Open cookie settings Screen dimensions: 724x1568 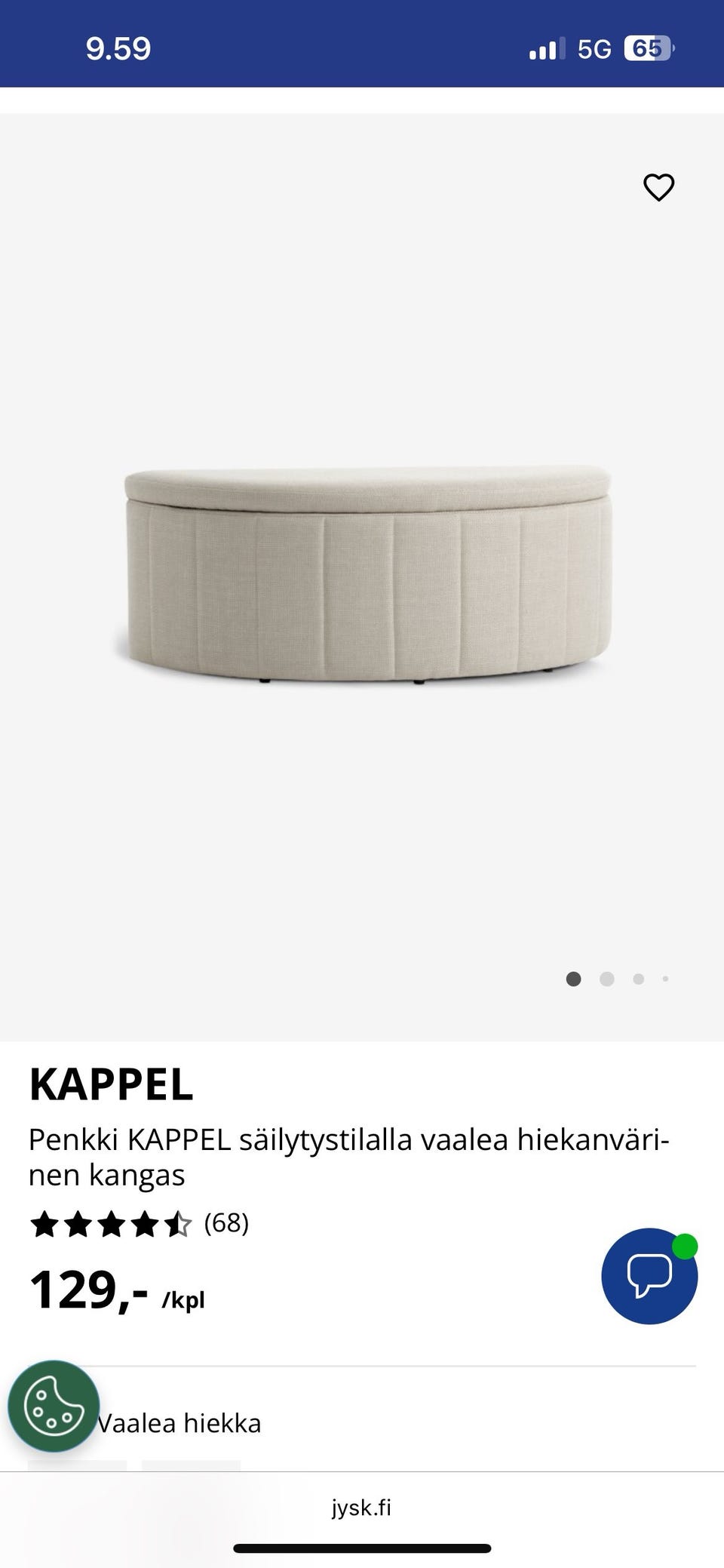[x=54, y=1406]
